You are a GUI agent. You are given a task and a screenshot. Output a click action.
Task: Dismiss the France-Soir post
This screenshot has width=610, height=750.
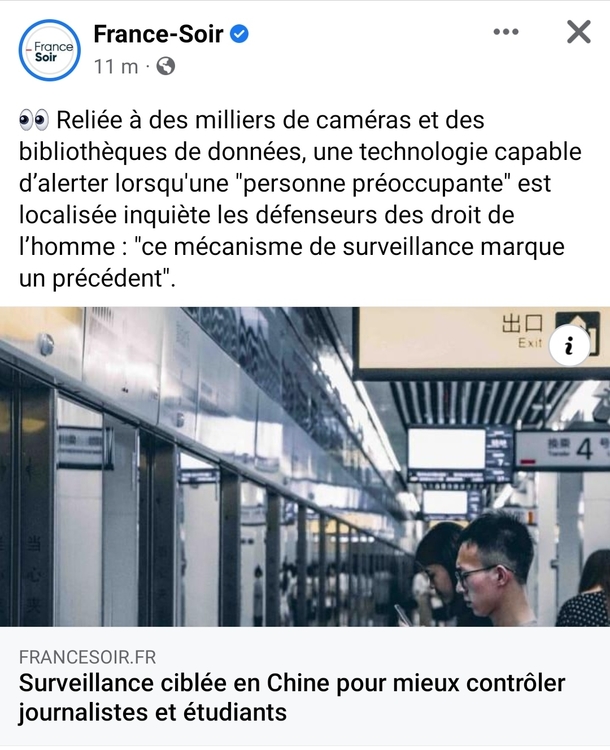578,32
